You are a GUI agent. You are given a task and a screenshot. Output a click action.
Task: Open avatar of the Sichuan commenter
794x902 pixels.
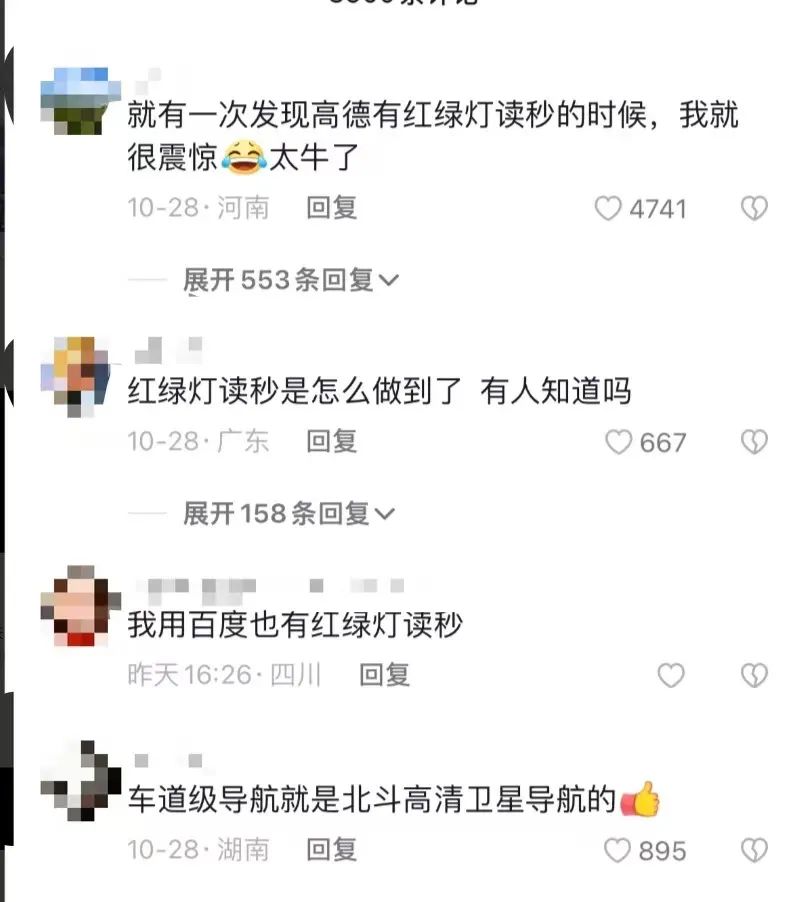[74, 607]
